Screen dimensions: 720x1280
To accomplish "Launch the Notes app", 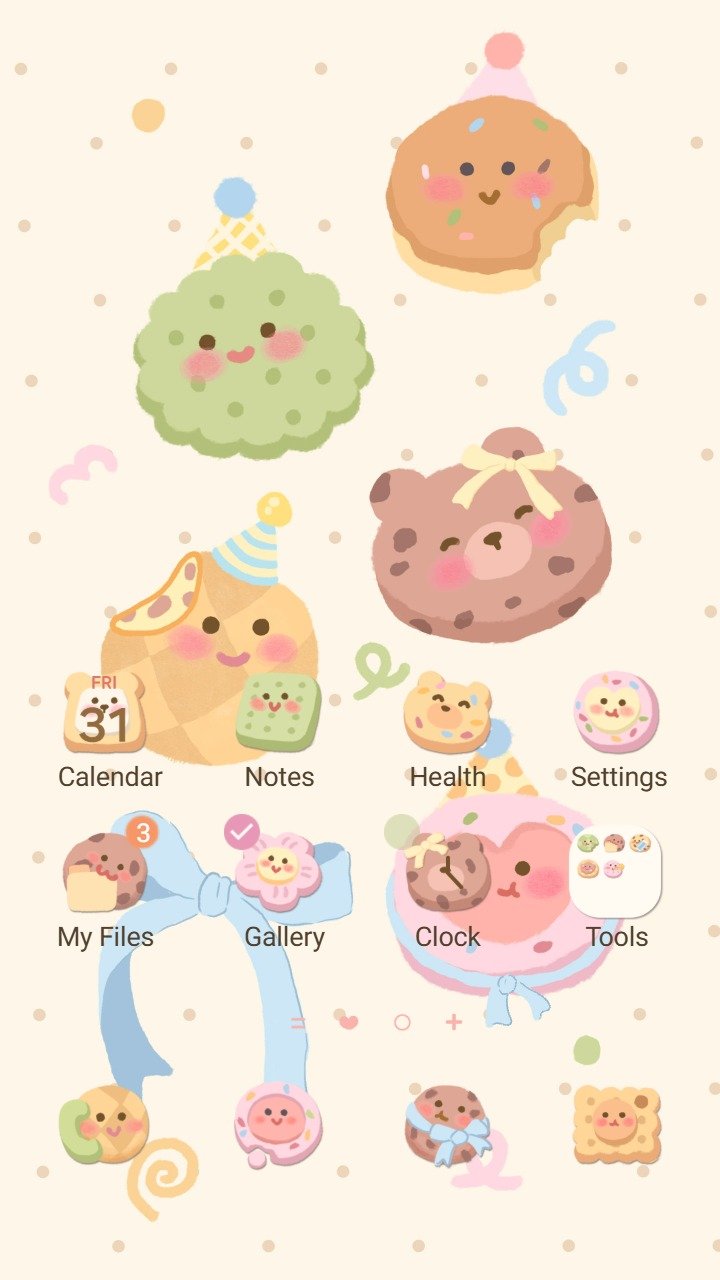I will click(279, 713).
